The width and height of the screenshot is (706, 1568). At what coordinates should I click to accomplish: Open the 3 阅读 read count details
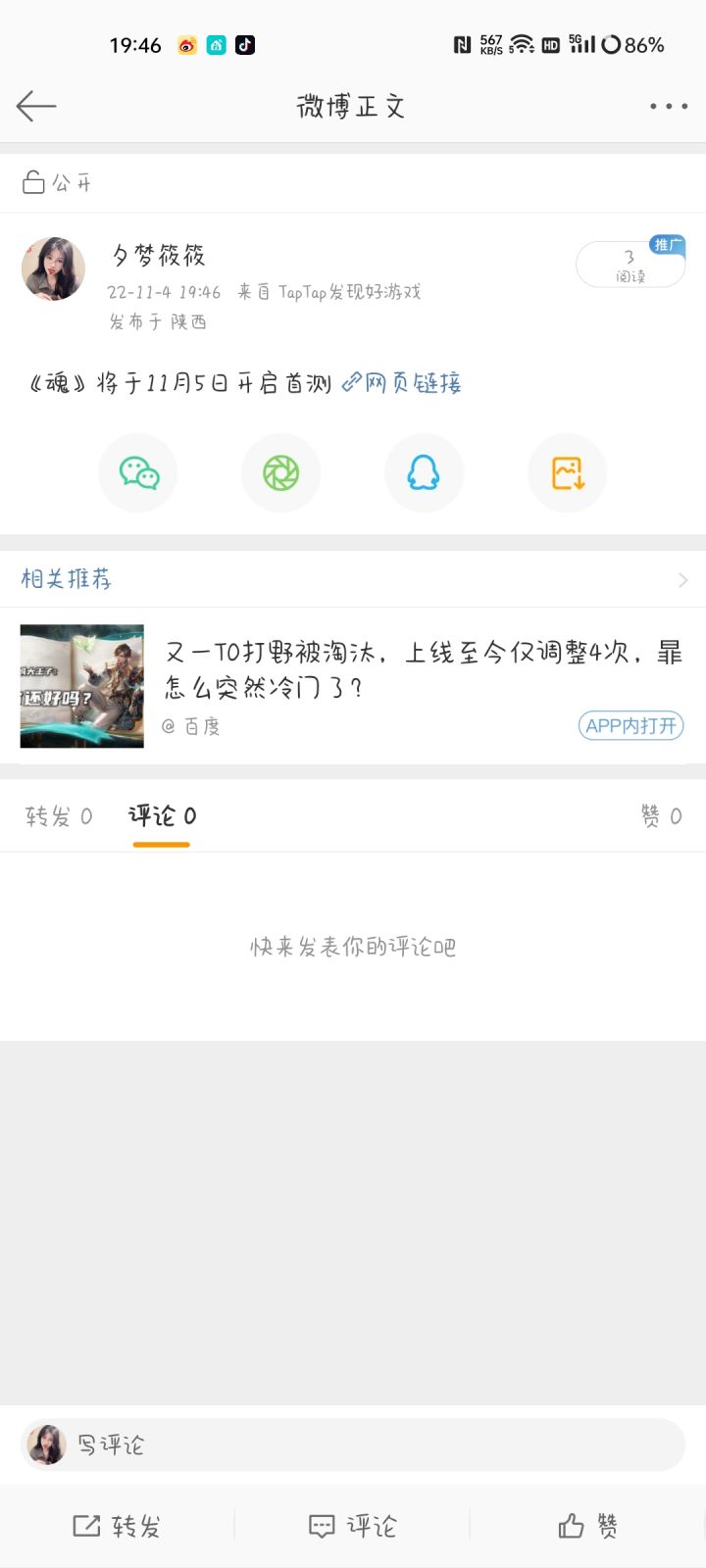tap(630, 263)
